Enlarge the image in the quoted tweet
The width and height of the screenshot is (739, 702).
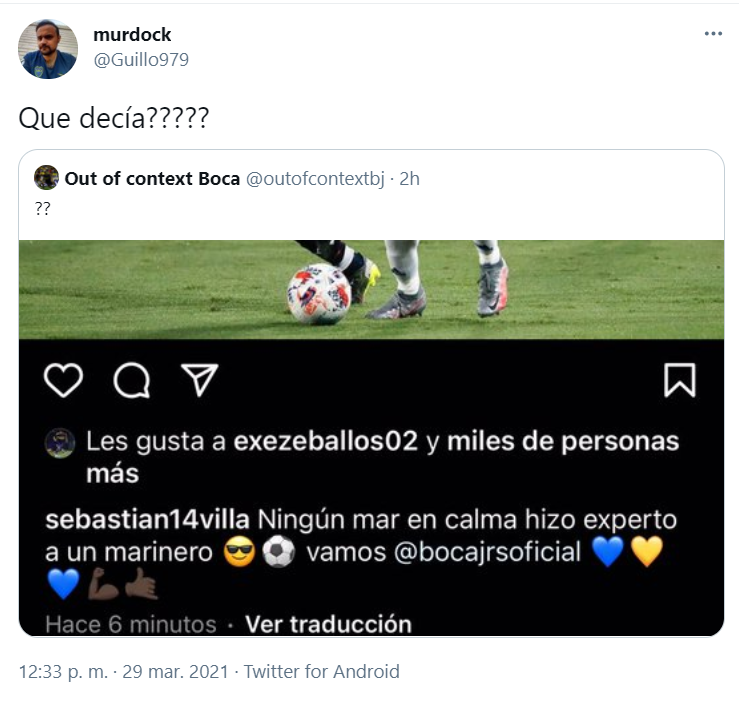pyautogui.click(x=371, y=438)
